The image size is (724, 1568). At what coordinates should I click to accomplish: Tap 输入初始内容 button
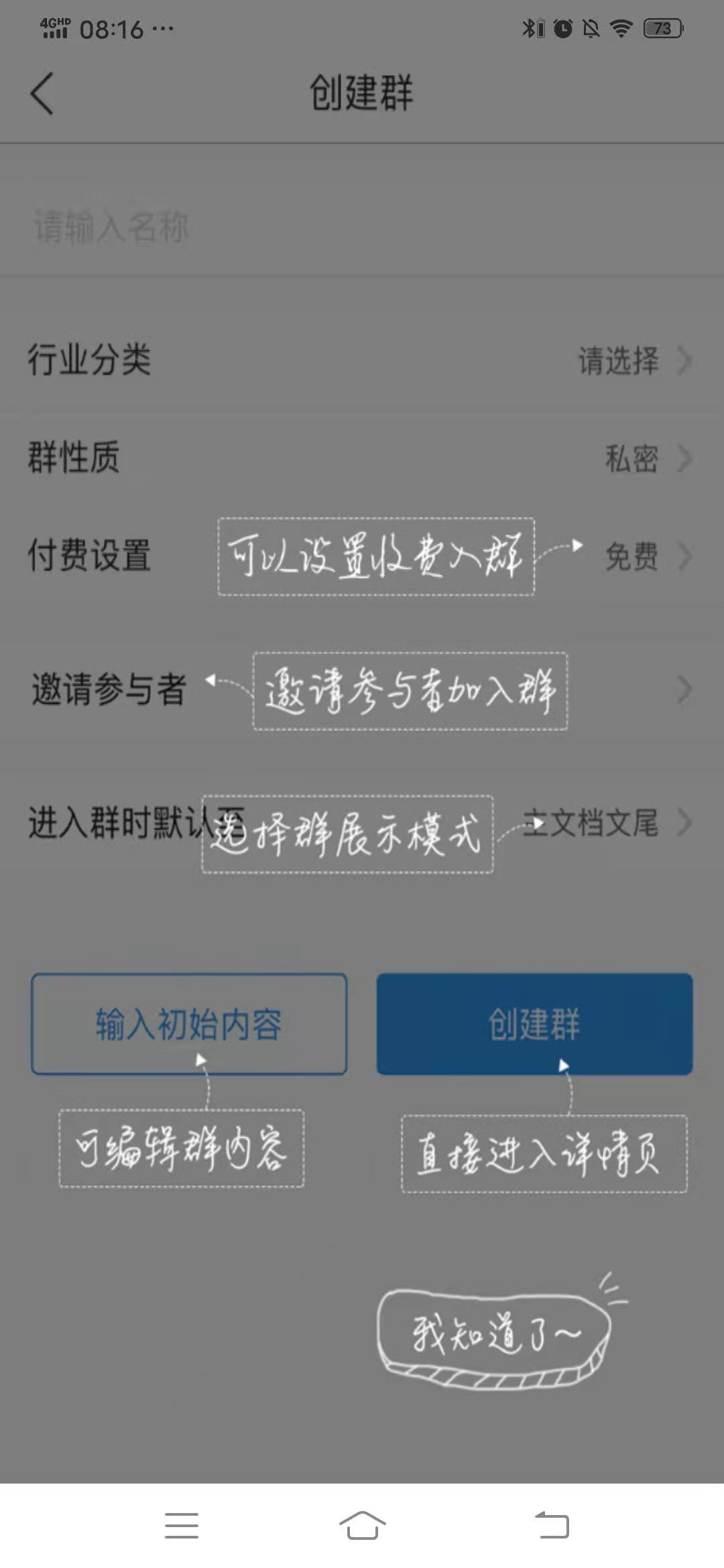point(189,1024)
